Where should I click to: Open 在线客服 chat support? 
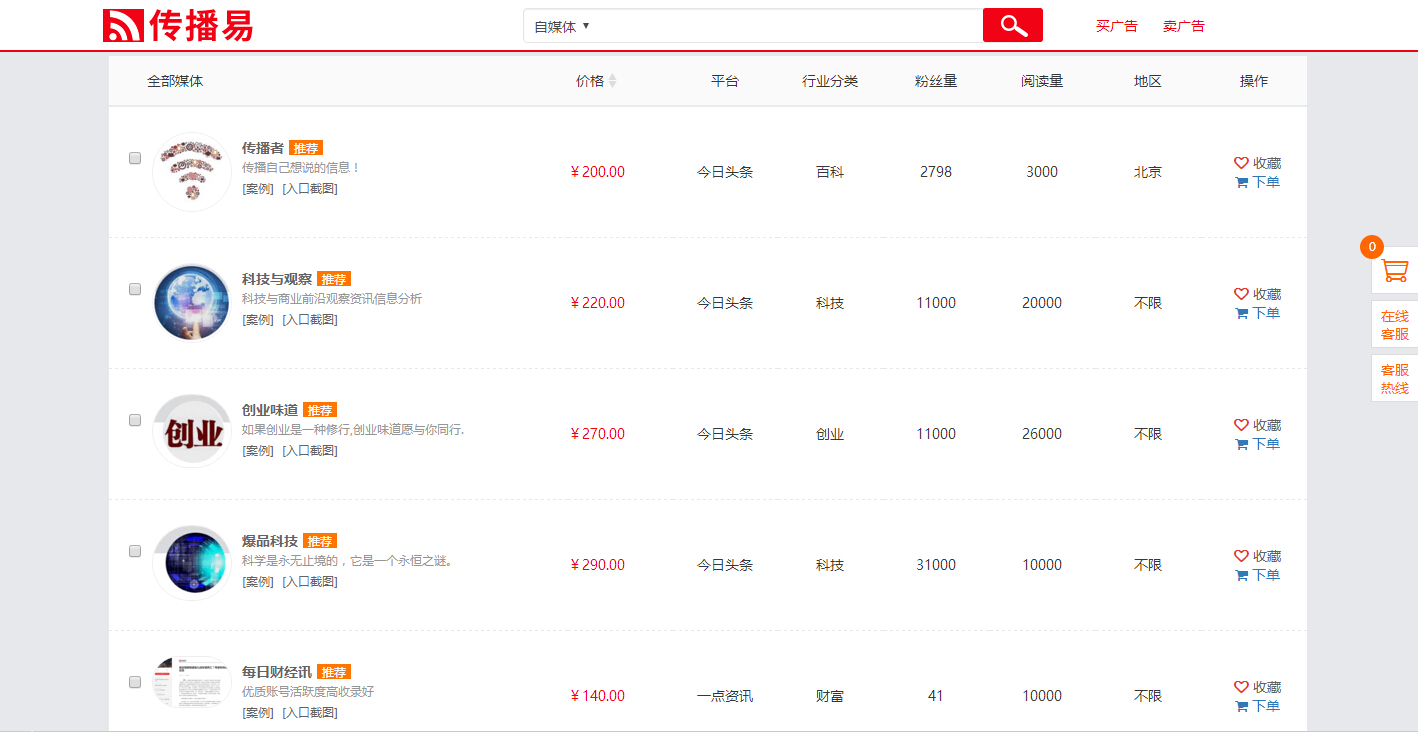(1394, 325)
